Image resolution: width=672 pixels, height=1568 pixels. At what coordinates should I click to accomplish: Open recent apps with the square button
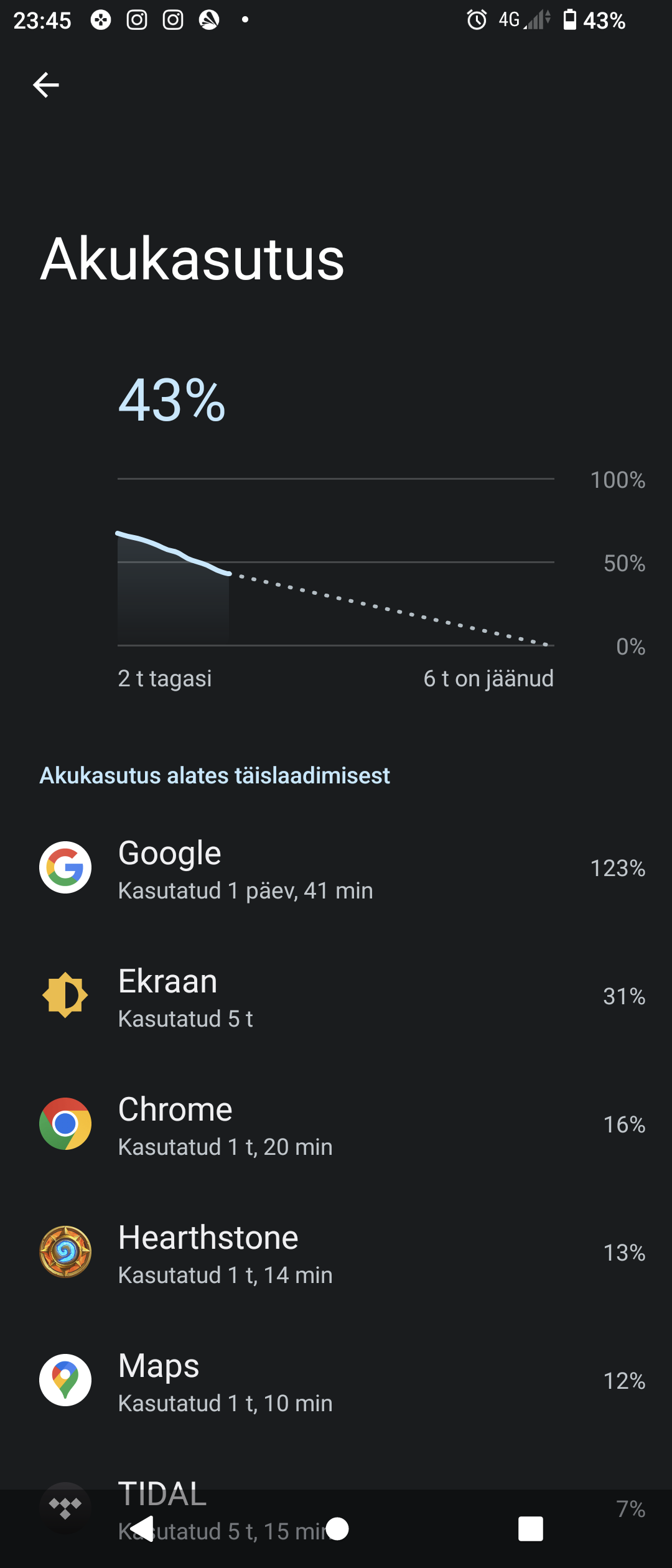(530, 1529)
